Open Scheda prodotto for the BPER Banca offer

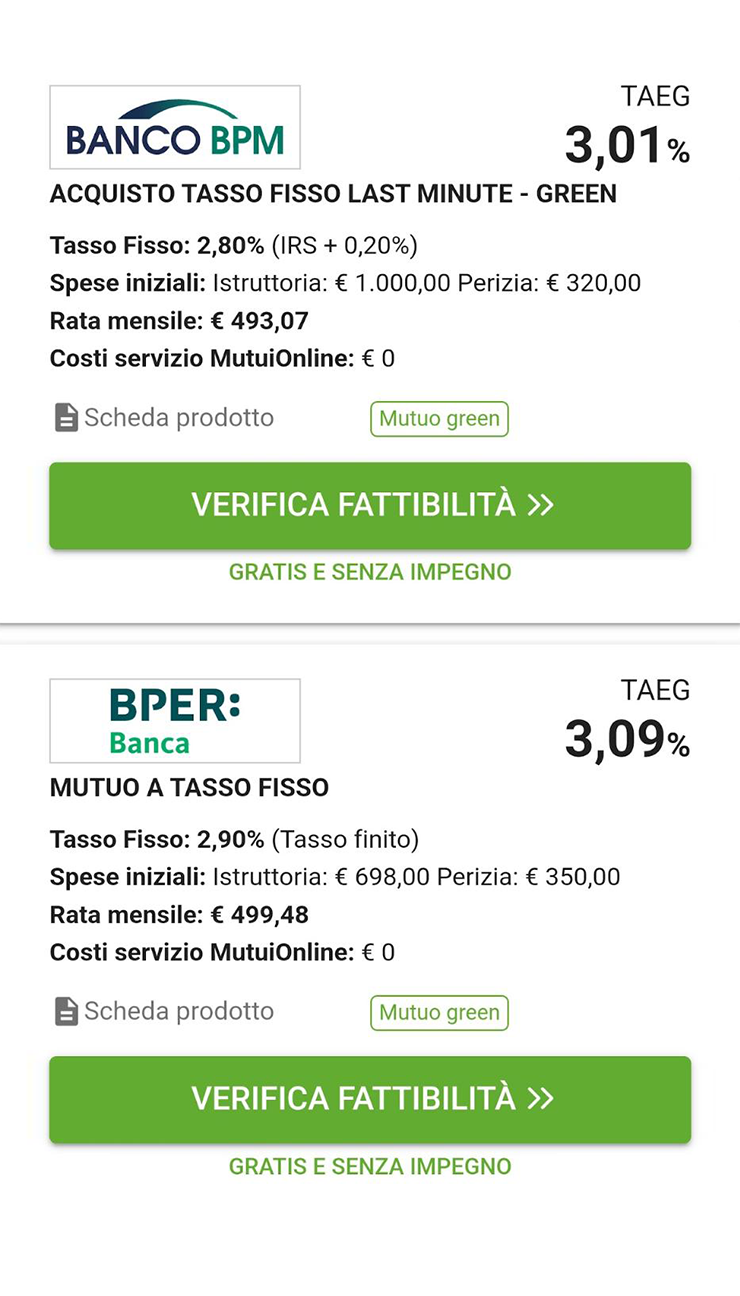[x=164, y=1011]
